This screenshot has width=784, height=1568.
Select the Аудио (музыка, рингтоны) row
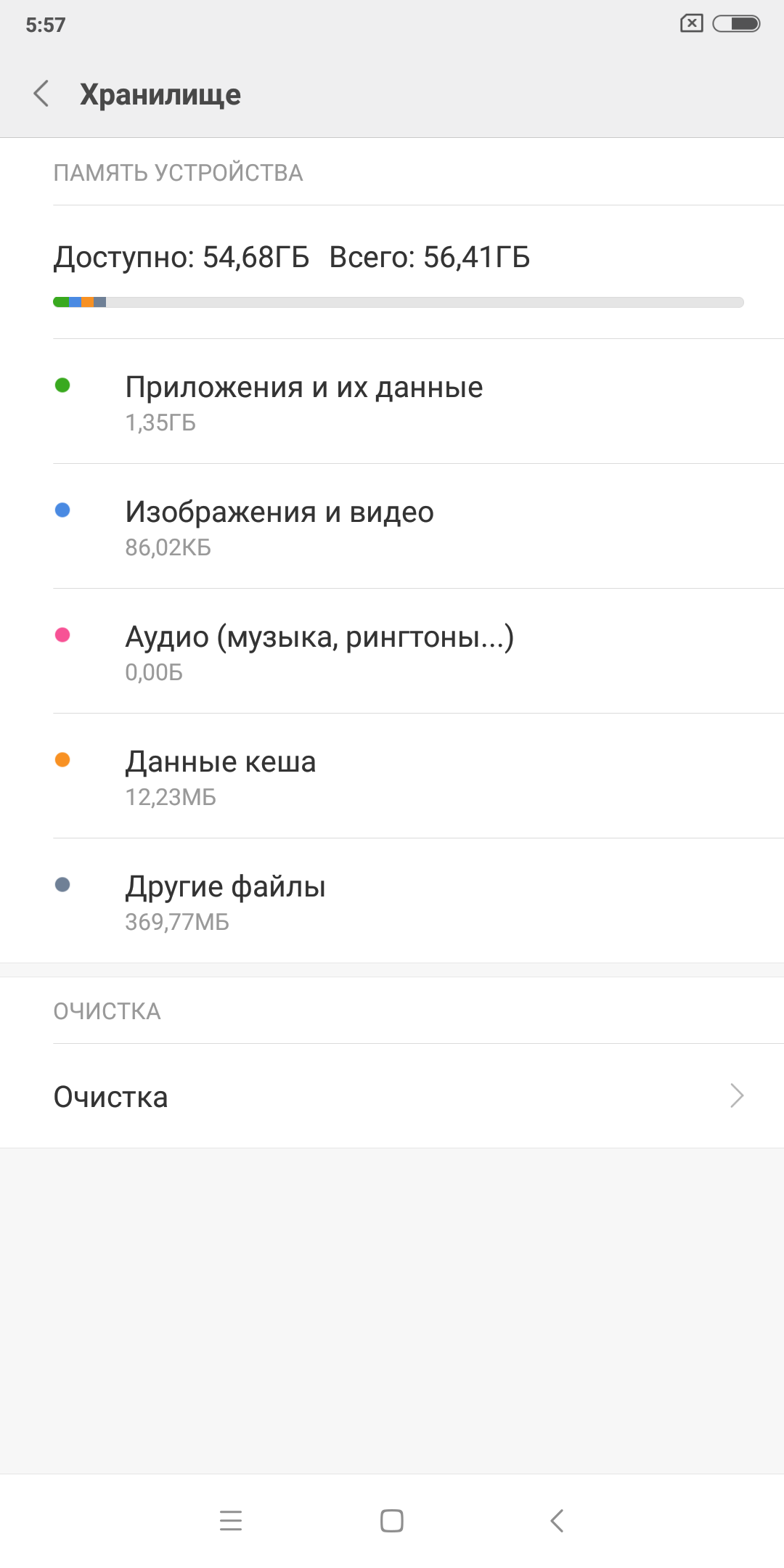click(392, 651)
